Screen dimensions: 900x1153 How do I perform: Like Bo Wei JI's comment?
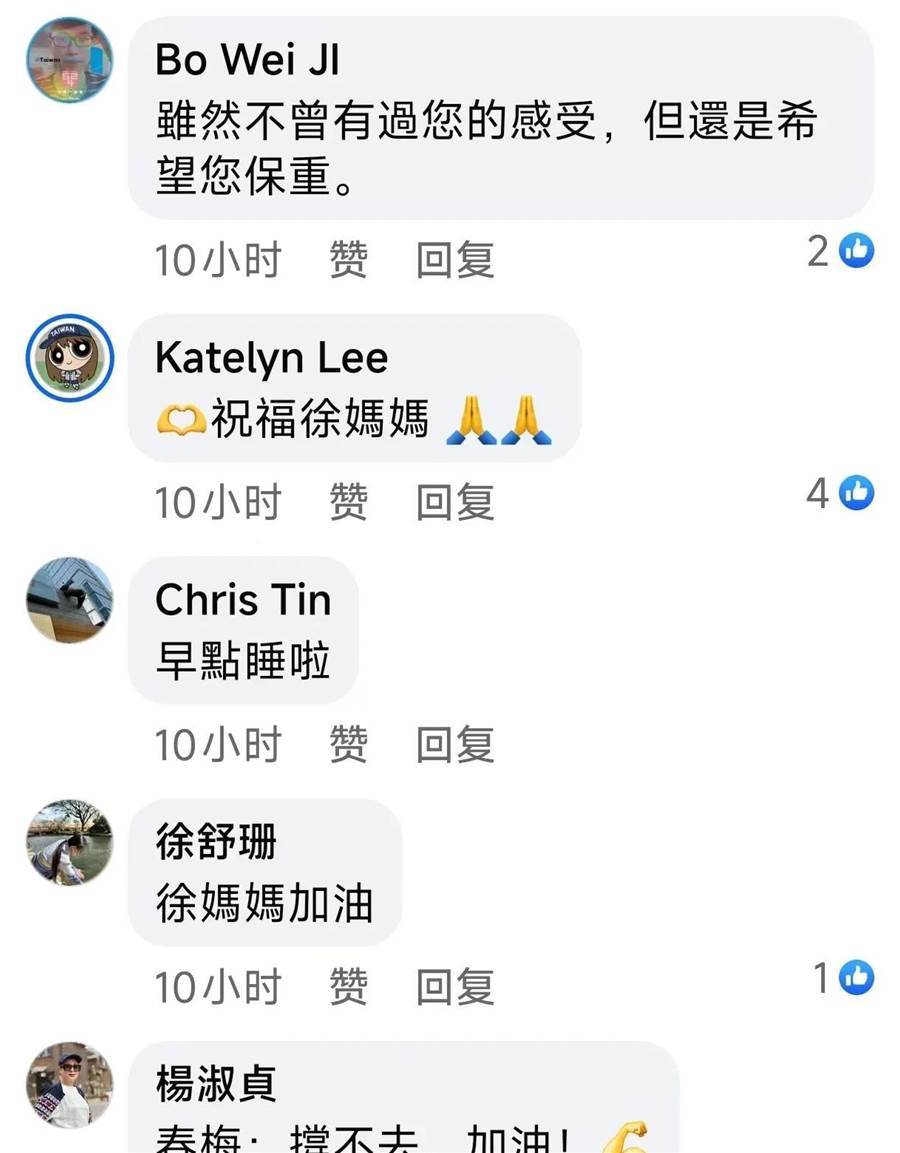click(348, 260)
